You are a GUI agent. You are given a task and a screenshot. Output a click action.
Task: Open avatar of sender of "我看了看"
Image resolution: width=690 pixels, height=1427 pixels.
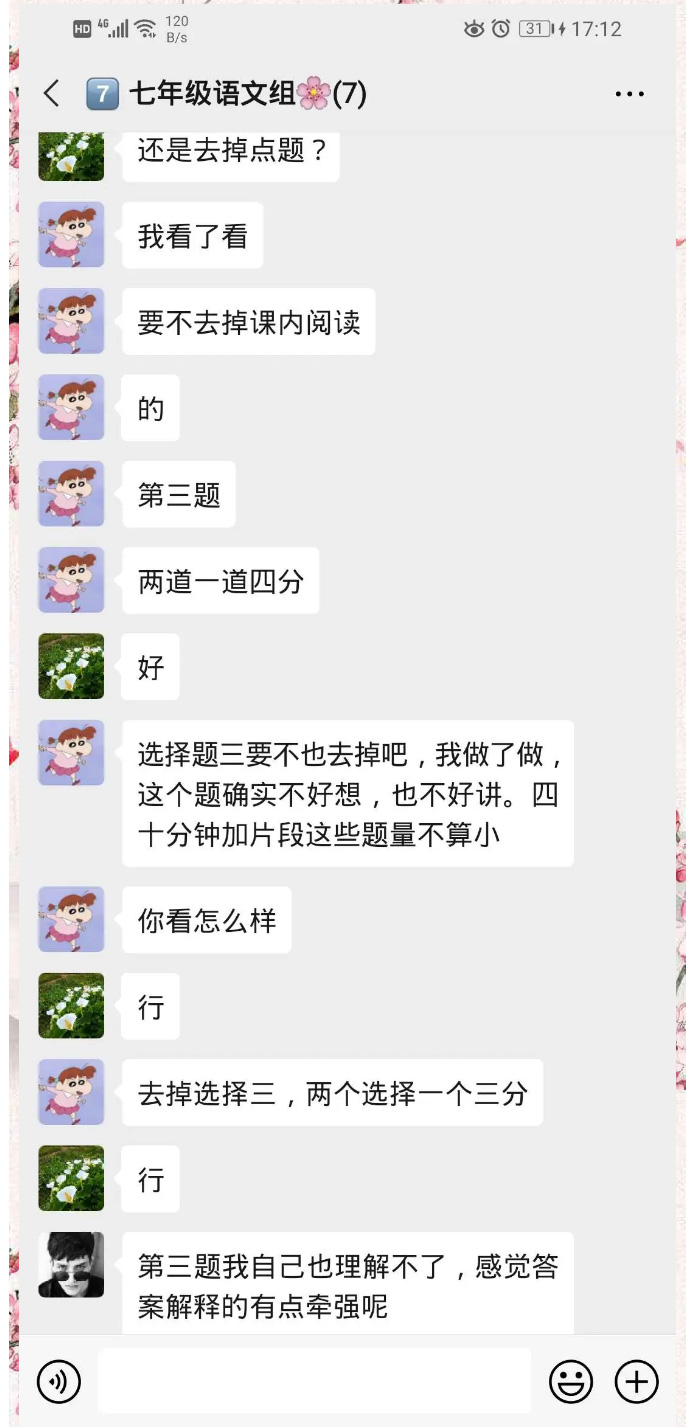(71, 235)
